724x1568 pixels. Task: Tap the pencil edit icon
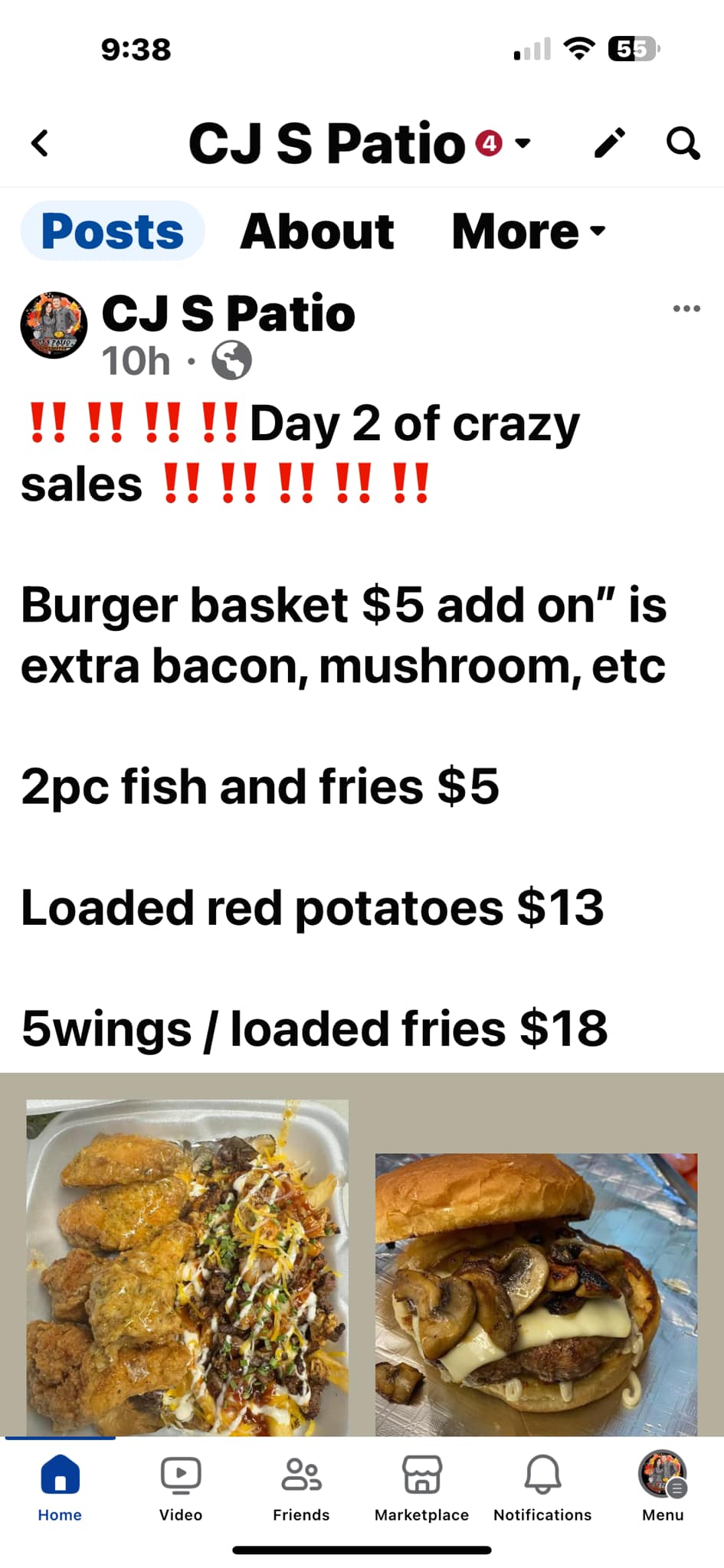pos(610,143)
